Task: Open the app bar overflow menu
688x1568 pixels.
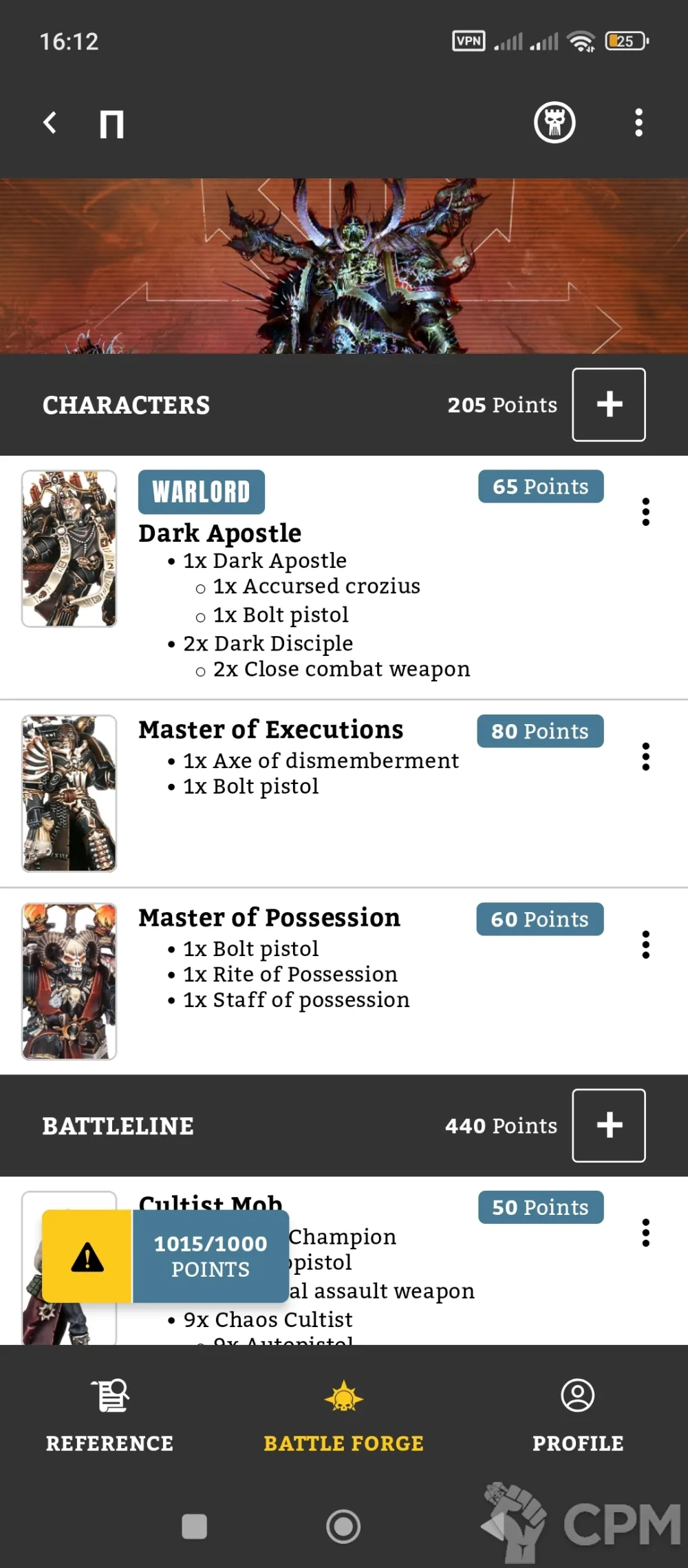Action: tap(638, 123)
